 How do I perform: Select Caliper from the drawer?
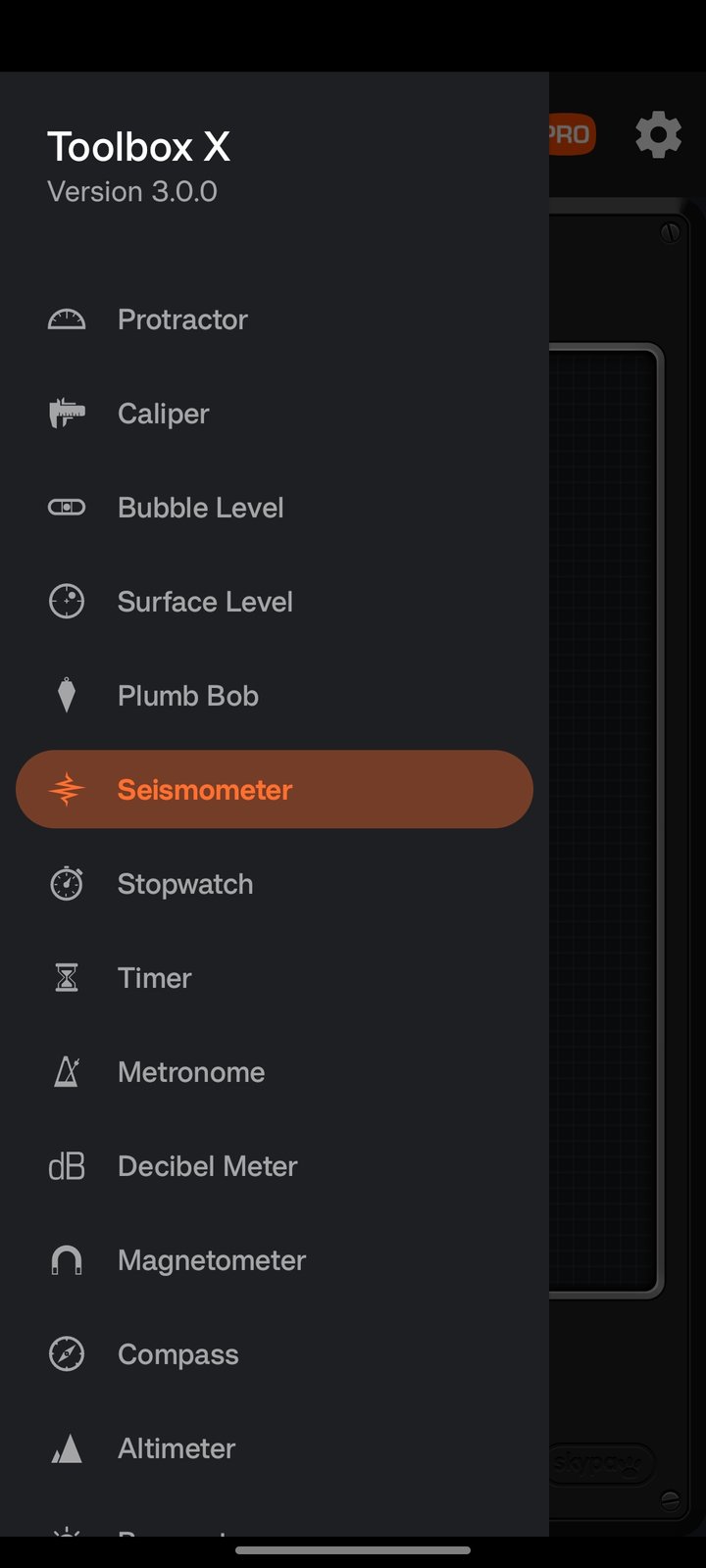point(164,414)
